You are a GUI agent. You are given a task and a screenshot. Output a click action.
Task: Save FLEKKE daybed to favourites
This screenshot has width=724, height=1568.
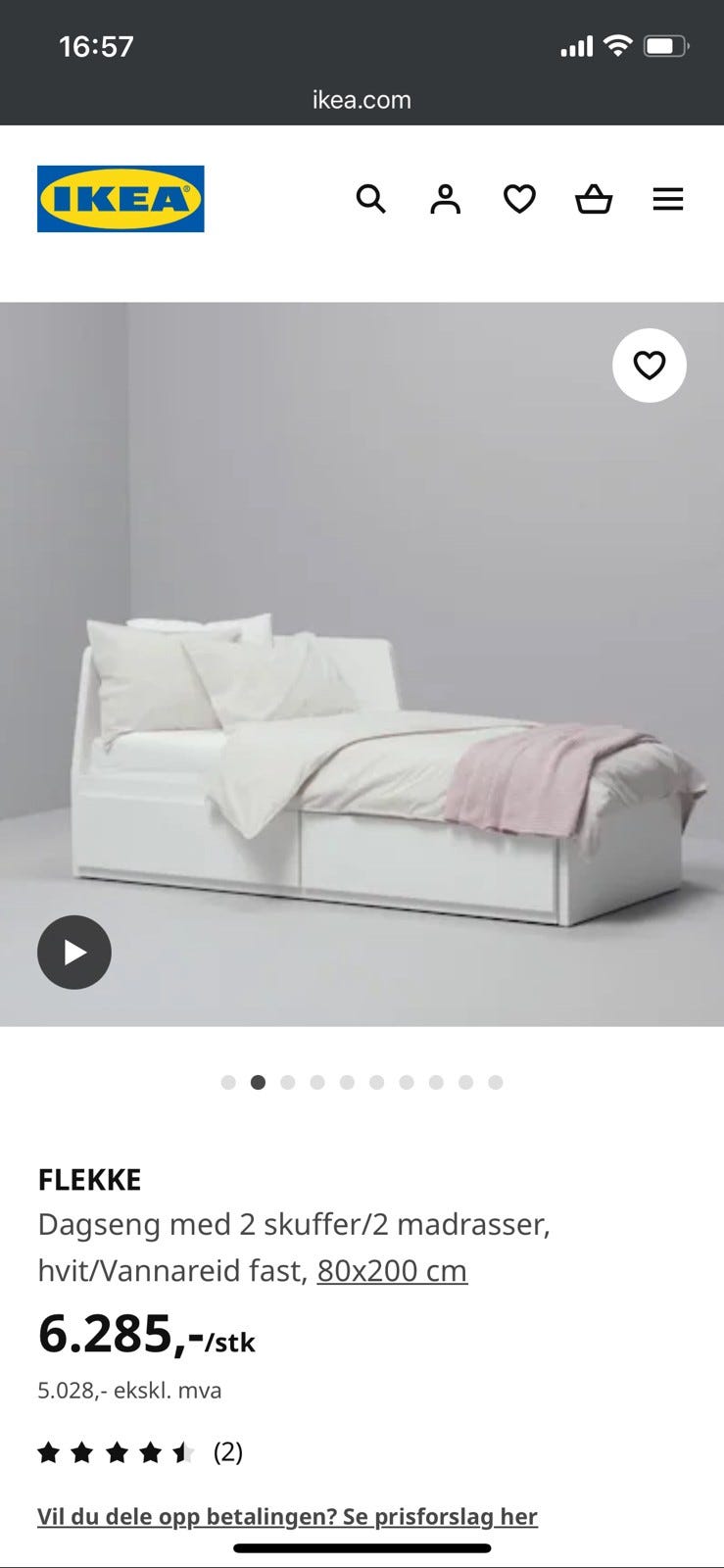[649, 365]
